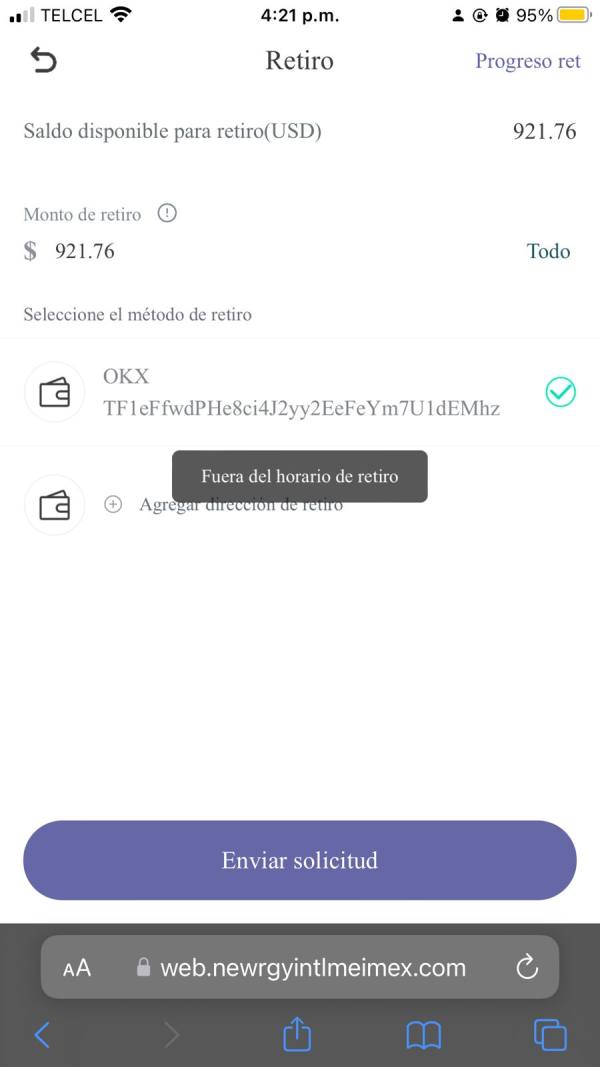Viewport: 600px width, 1067px height.
Task: Open the Safari share sheet
Action: coord(297,1034)
